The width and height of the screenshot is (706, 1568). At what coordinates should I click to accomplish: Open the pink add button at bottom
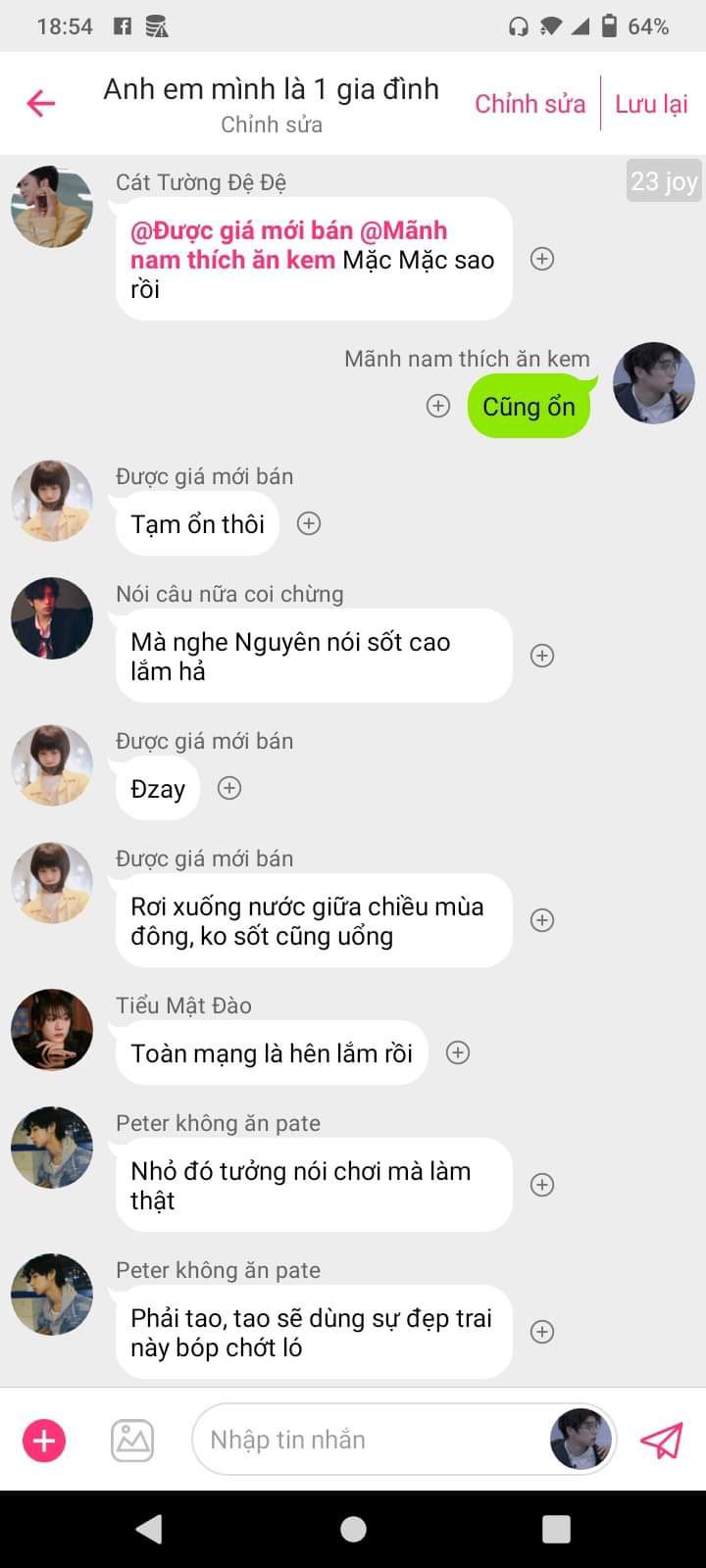click(44, 1441)
